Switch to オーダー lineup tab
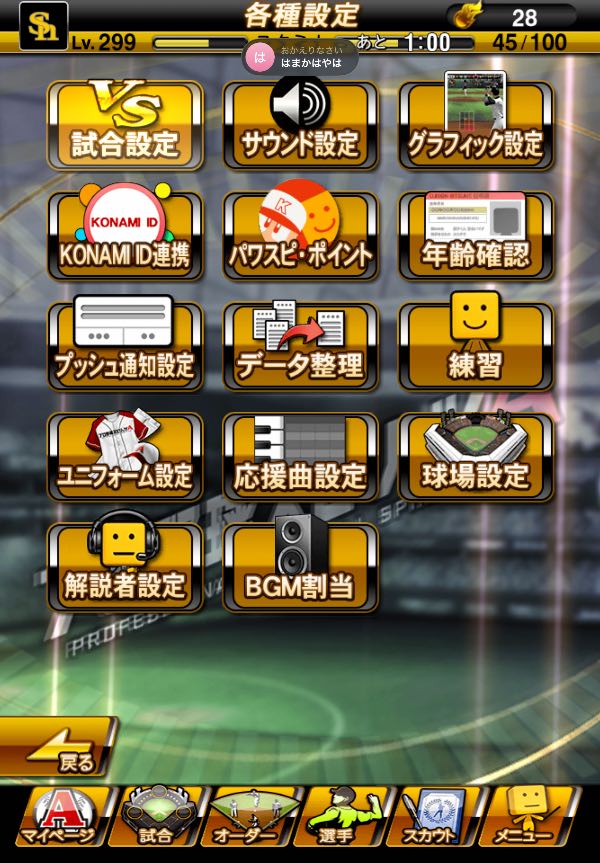The height and width of the screenshot is (863, 600). (x=250, y=816)
